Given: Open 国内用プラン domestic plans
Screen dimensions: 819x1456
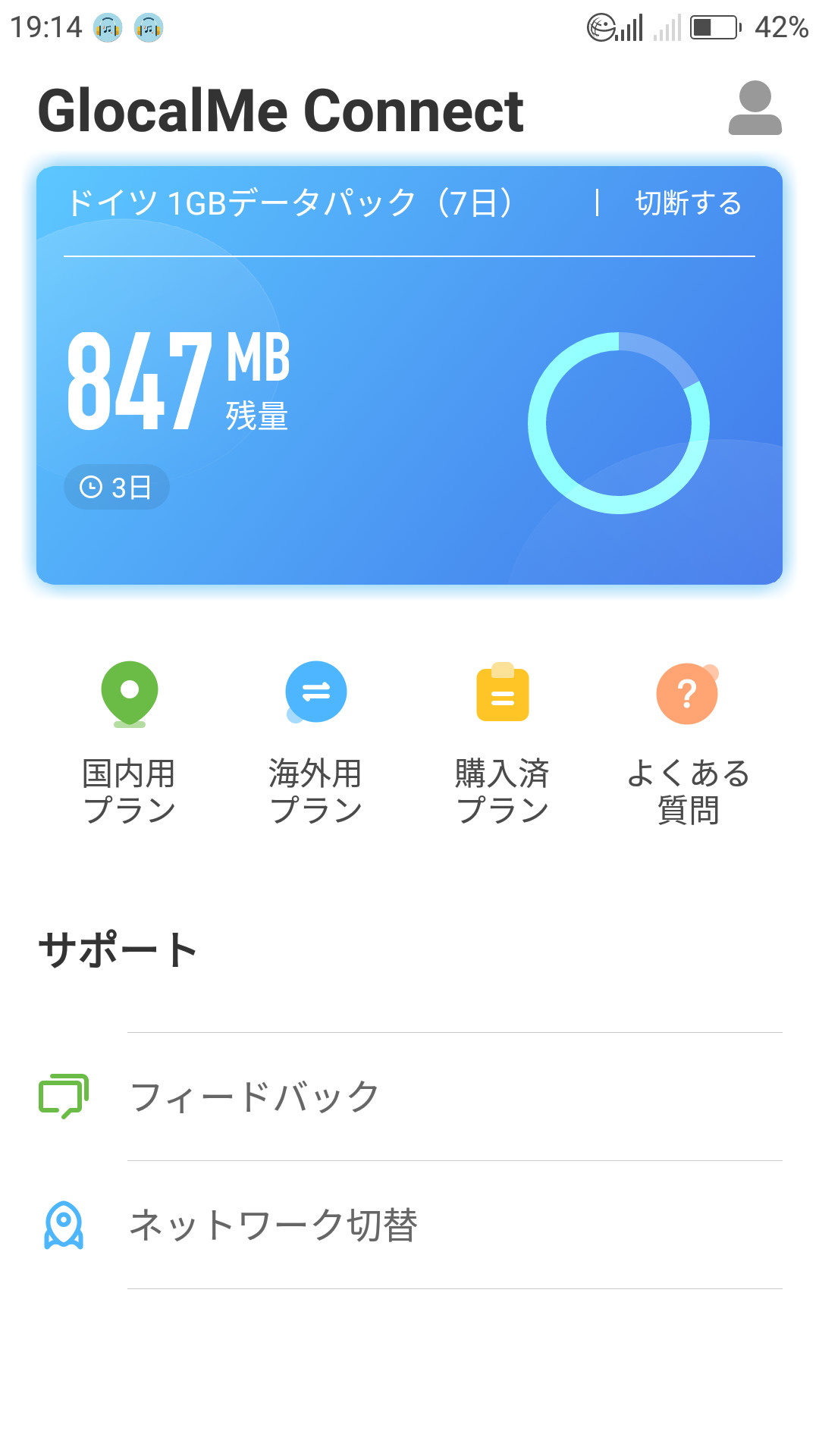Looking at the screenshot, I should [130, 743].
